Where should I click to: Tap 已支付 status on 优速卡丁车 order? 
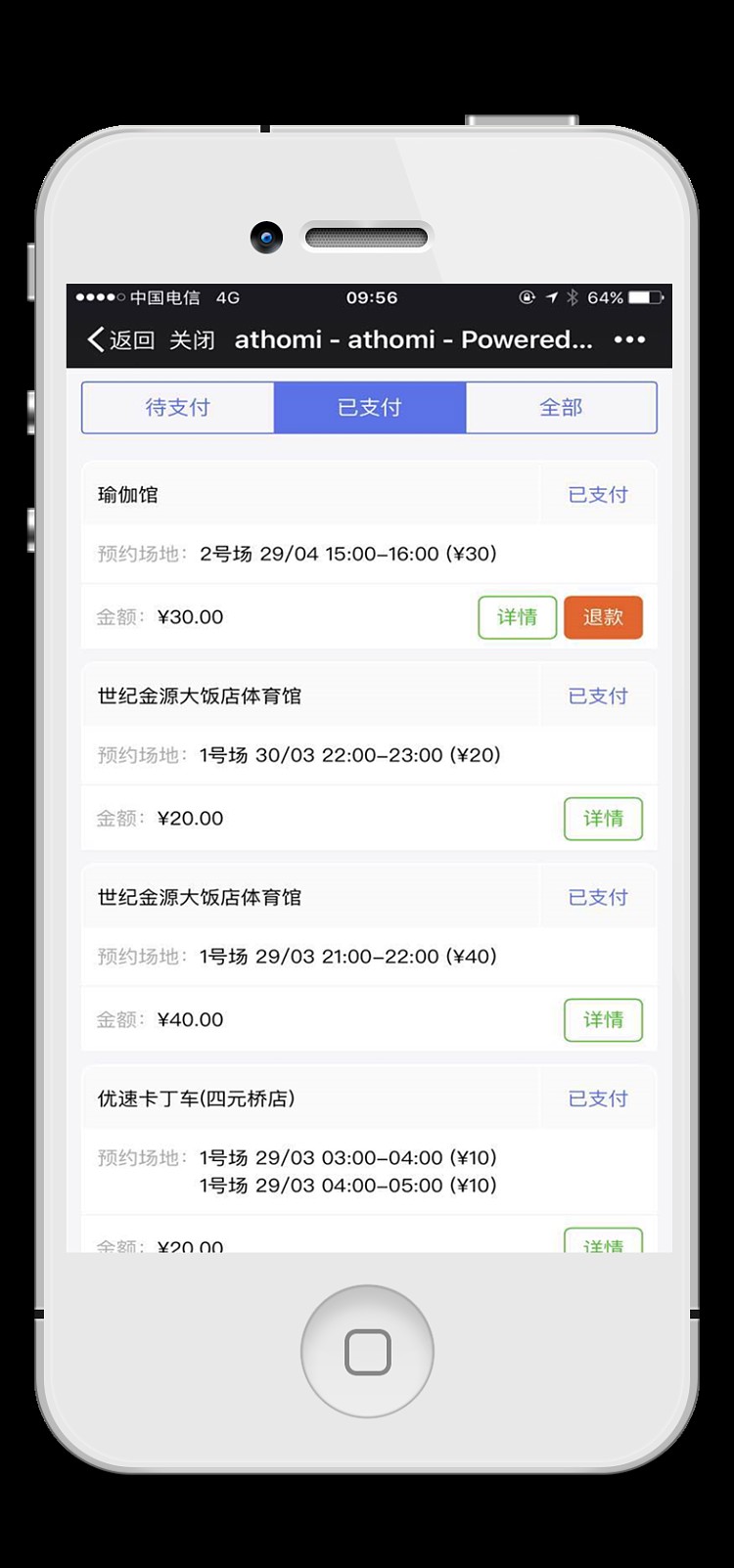coord(597,1098)
